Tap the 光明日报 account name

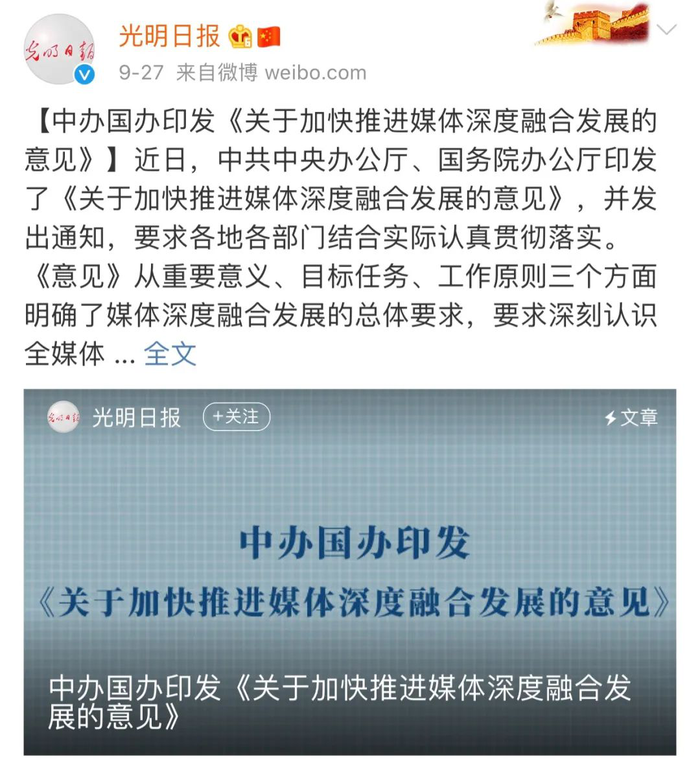[x=169, y=37]
